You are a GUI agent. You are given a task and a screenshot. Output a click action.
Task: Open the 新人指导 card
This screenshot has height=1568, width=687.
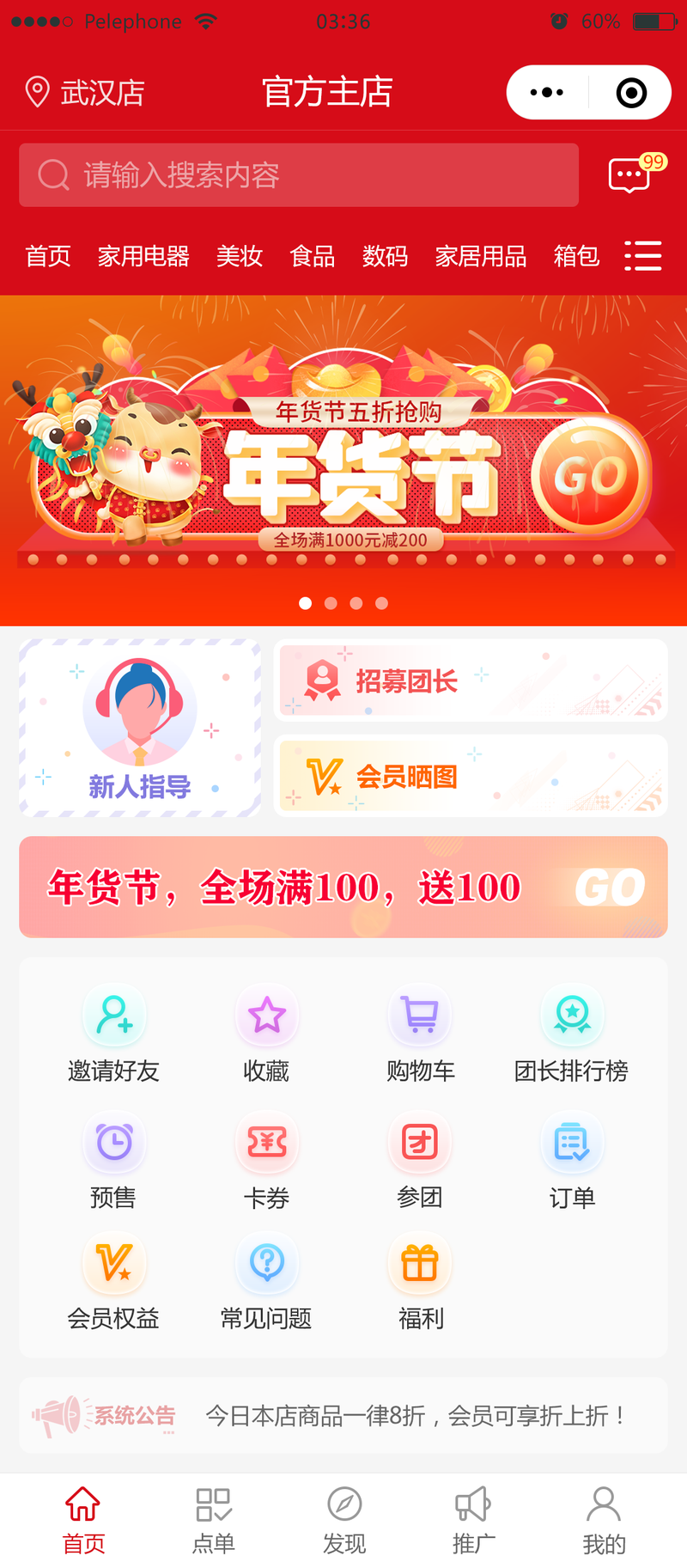click(140, 728)
